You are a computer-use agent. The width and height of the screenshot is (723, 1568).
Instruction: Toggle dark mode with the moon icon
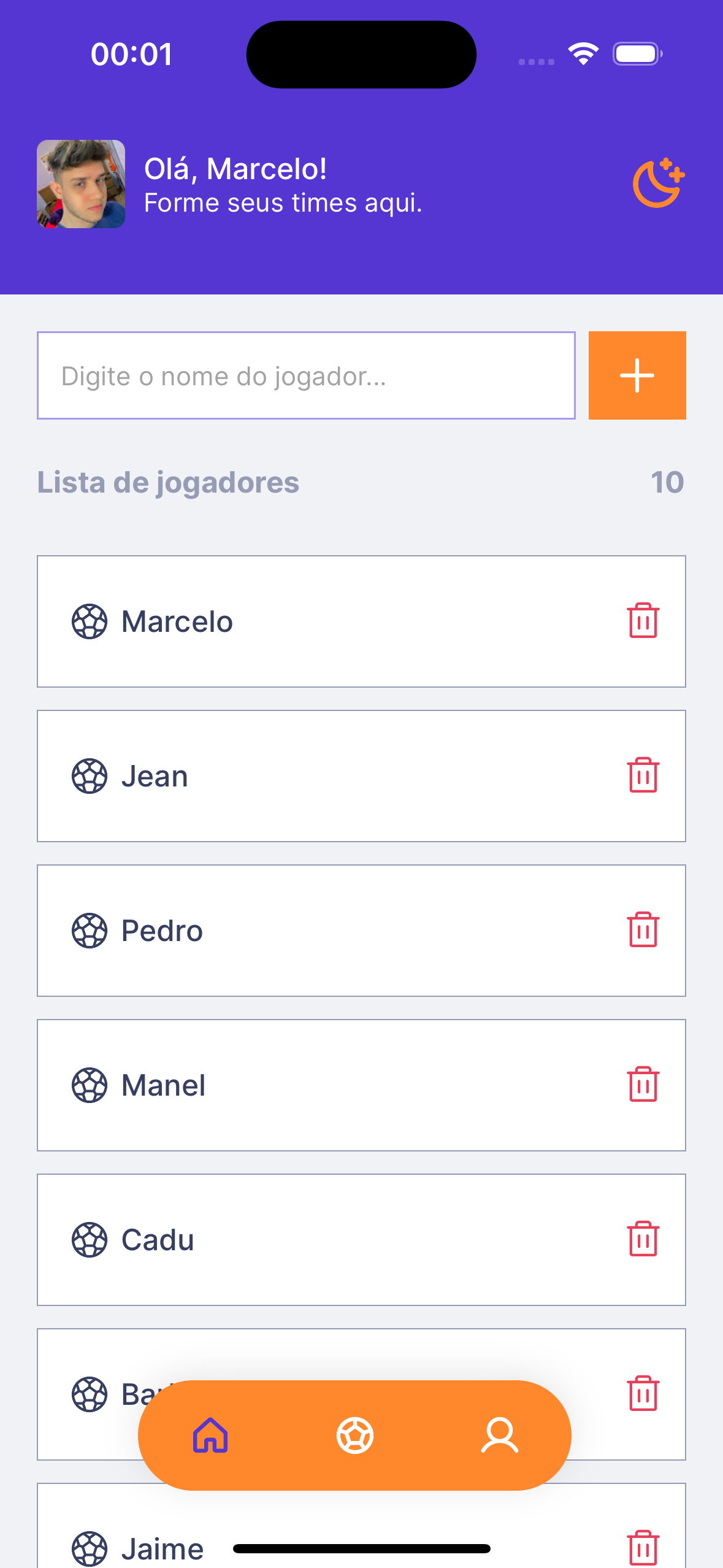click(x=658, y=183)
